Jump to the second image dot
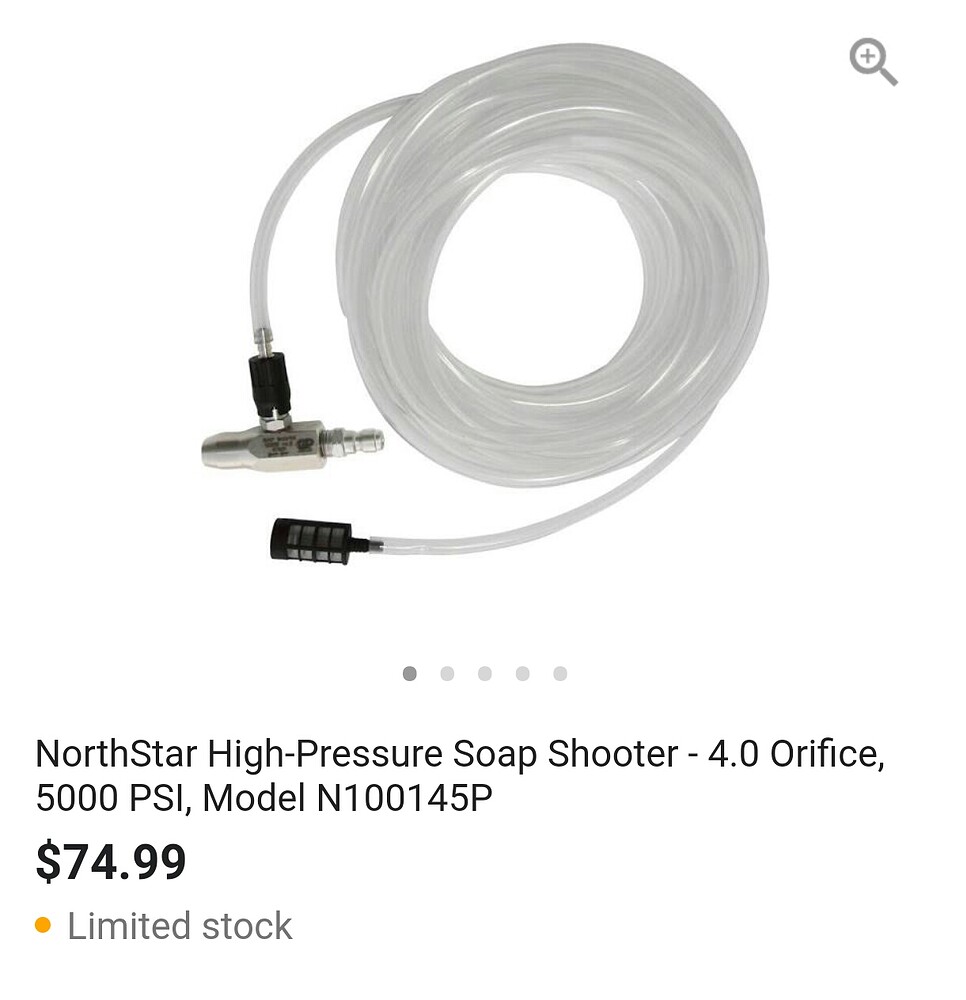966x1000 pixels. 447,674
